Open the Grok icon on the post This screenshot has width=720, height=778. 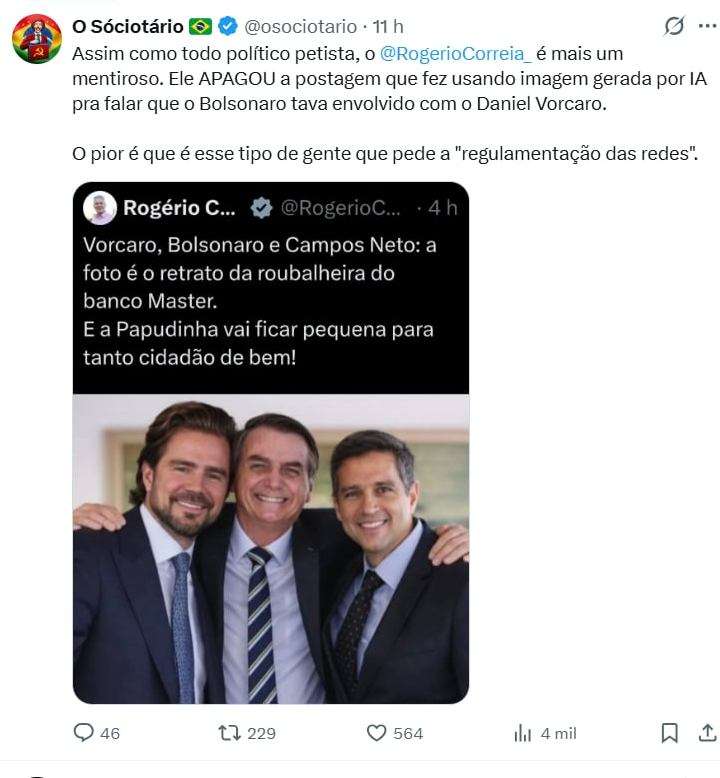click(674, 26)
